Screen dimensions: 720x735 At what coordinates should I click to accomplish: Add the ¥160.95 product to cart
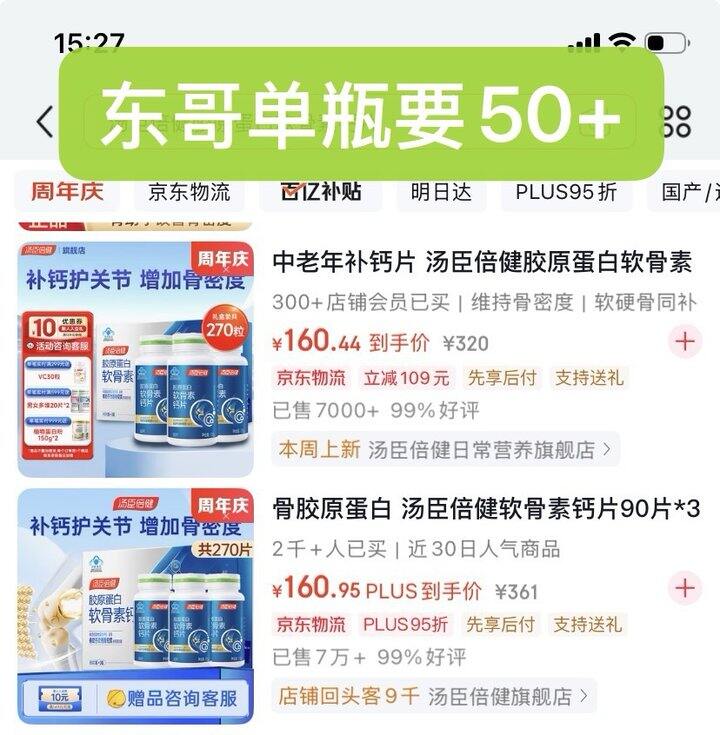click(x=685, y=587)
